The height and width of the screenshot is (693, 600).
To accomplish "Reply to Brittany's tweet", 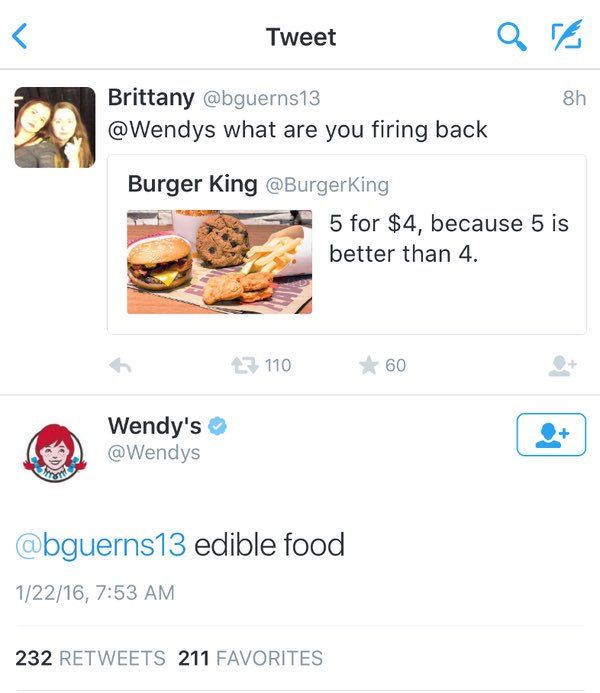I will [120, 366].
